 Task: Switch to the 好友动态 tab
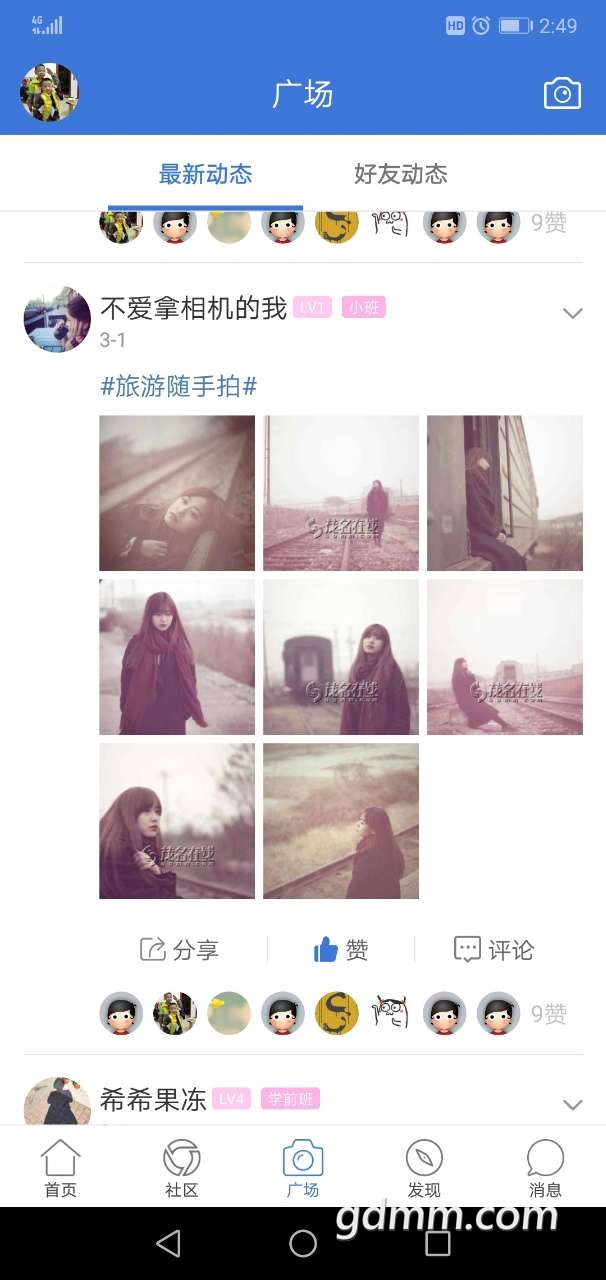coord(400,174)
